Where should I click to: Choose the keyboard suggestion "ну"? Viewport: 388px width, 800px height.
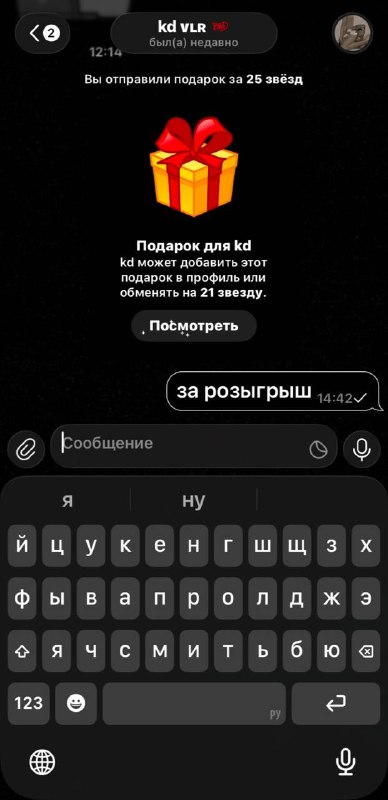(x=193, y=500)
